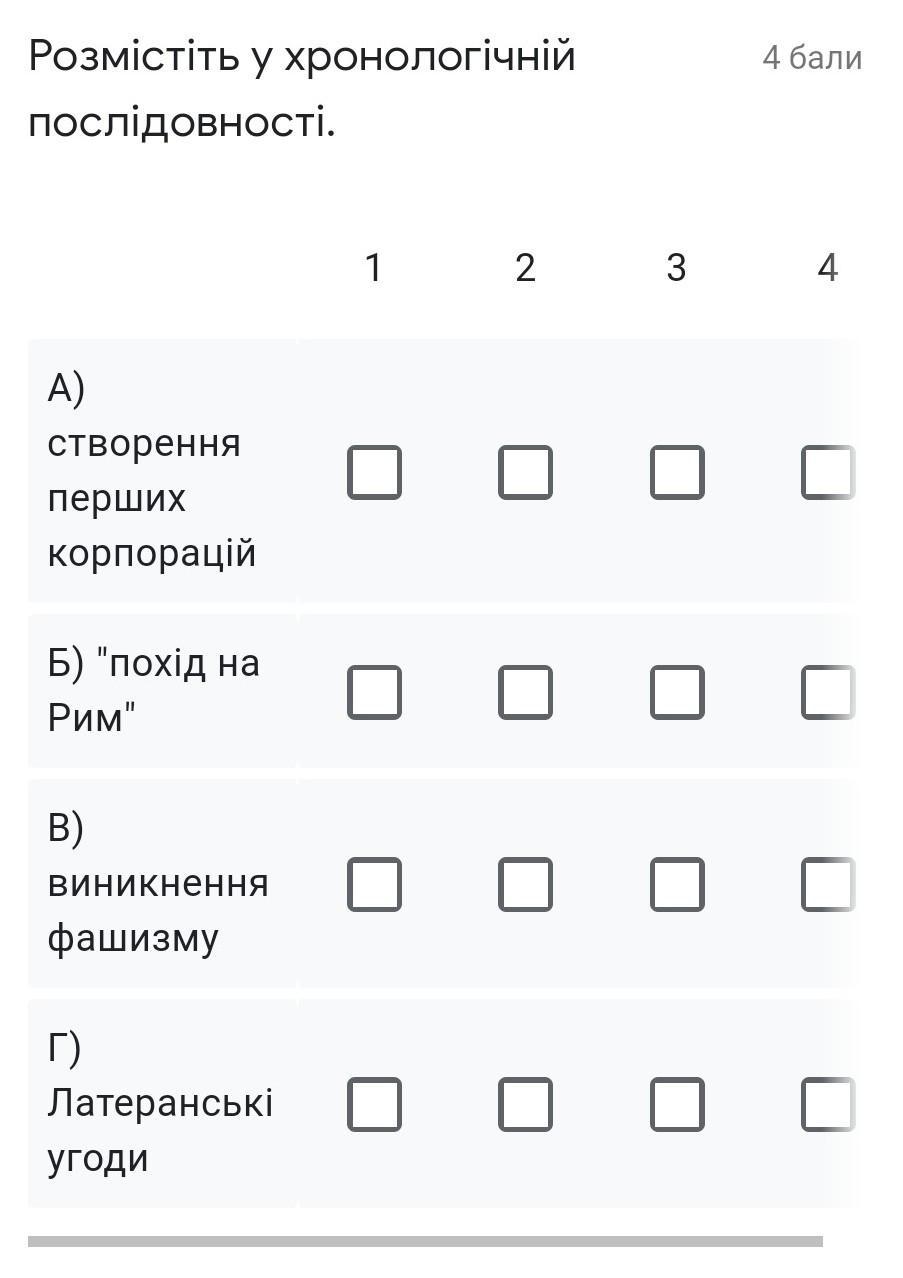Tick column 2 for Латеранські угоди
903x1278 pixels.
(x=525, y=1104)
